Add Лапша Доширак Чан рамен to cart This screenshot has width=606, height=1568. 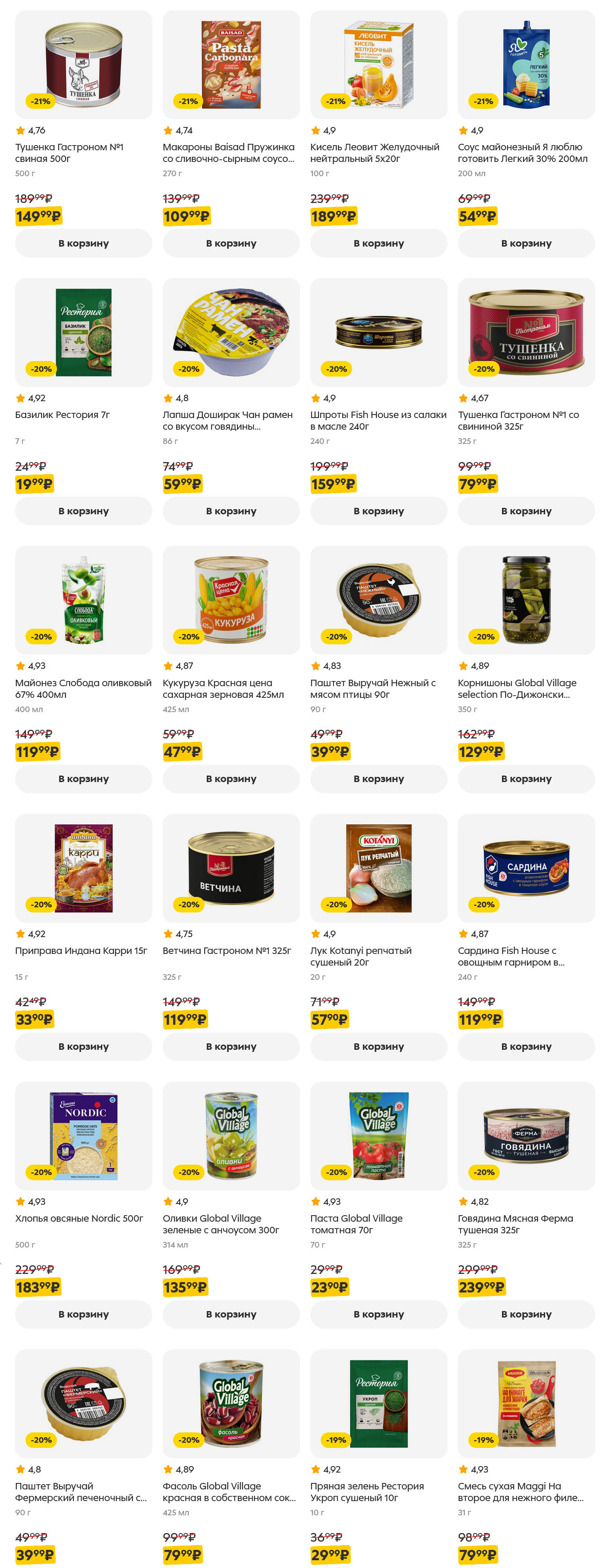pos(230,511)
